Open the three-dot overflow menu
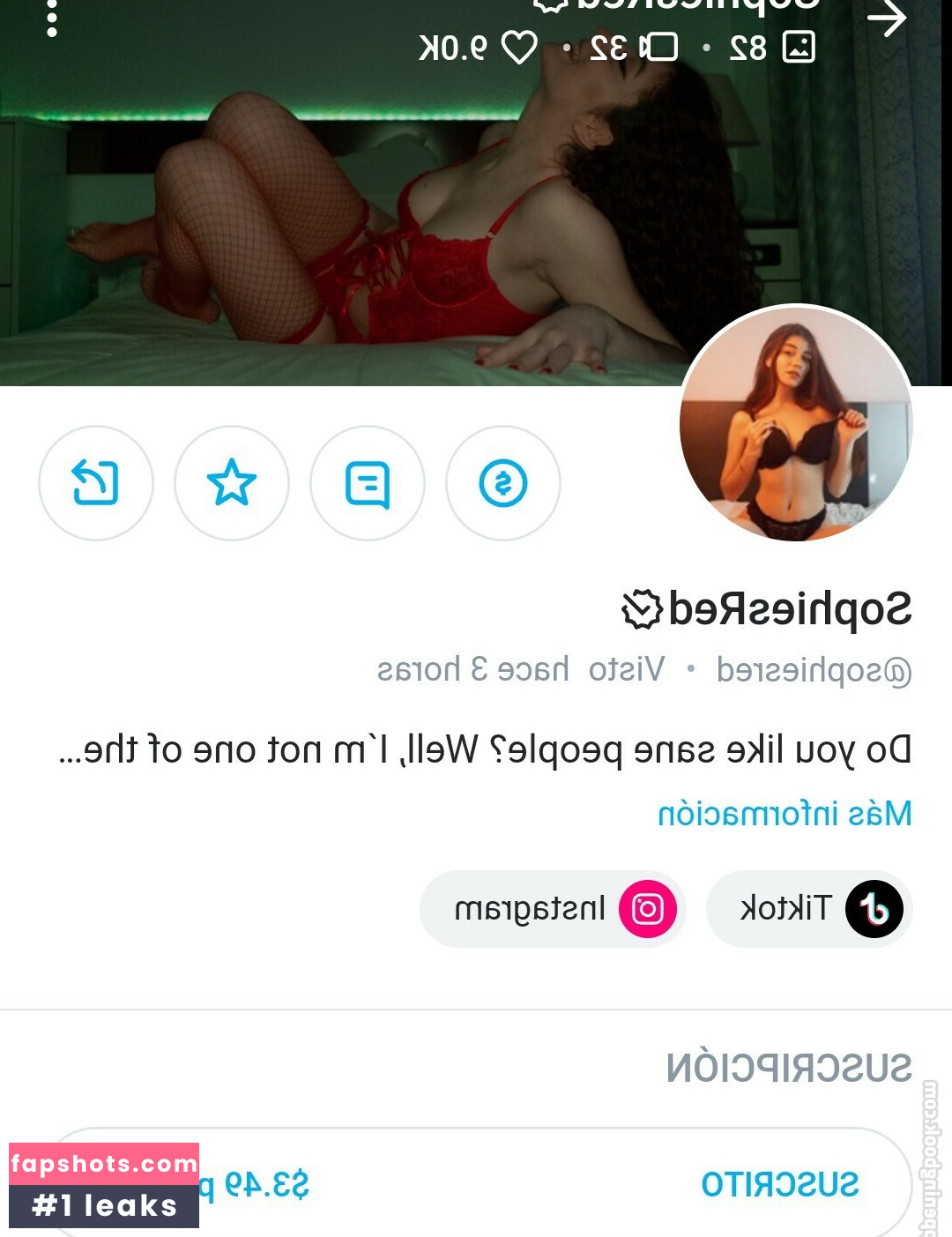Viewport: 952px width, 1237px height. [52, 18]
